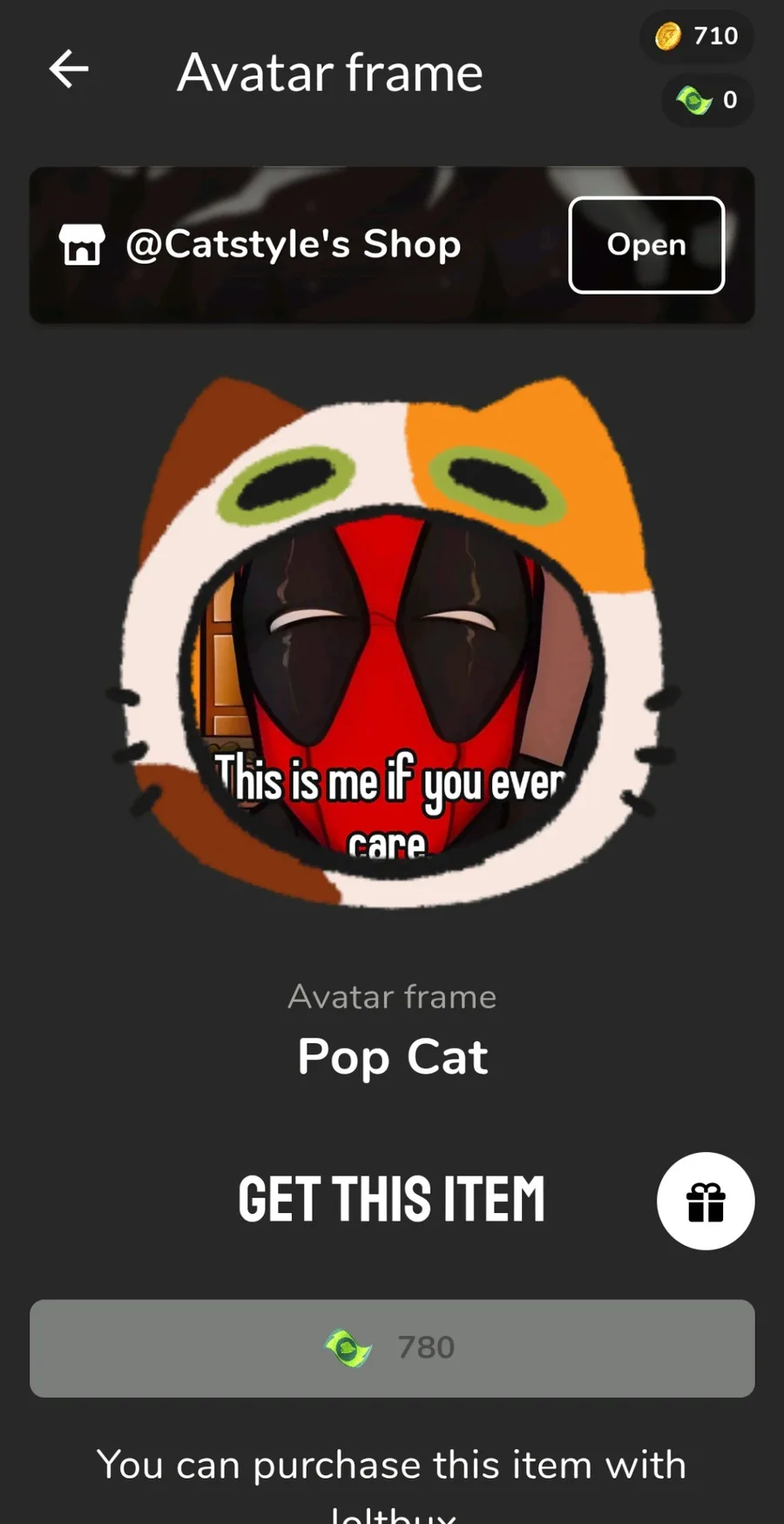
Task: Gift this item using the present icon
Action: tap(706, 1202)
